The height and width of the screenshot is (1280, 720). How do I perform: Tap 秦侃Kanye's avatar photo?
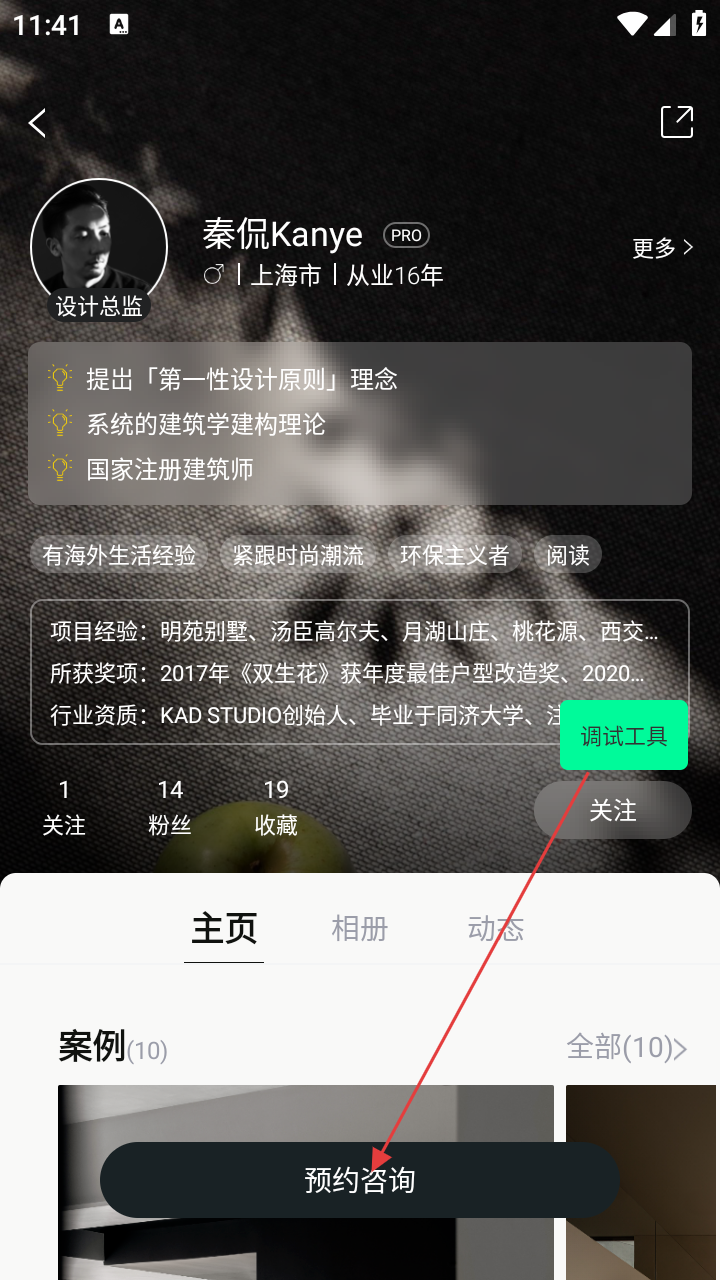pos(98,245)
